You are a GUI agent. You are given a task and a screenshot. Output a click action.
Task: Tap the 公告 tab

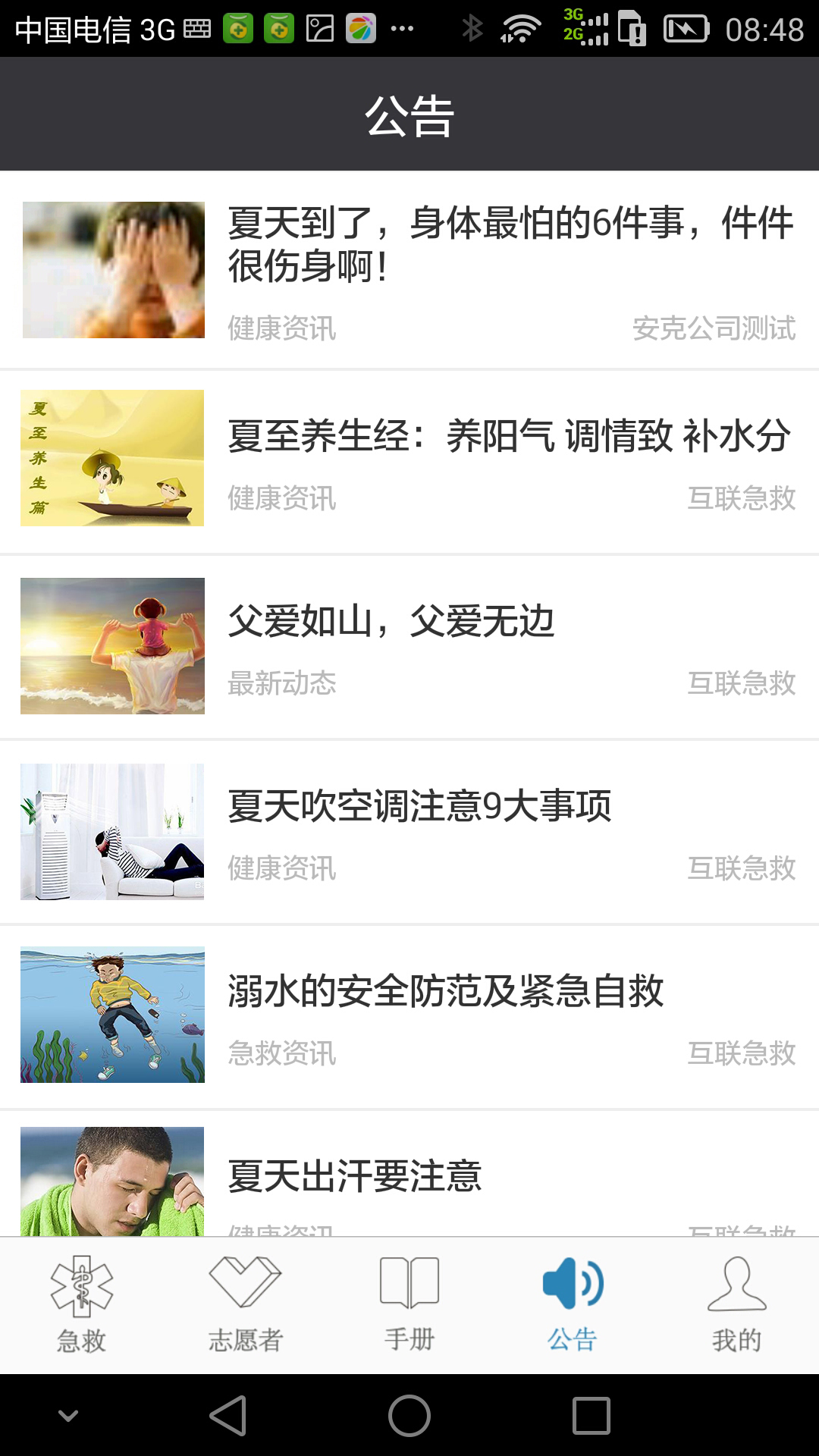(573, 1306)
